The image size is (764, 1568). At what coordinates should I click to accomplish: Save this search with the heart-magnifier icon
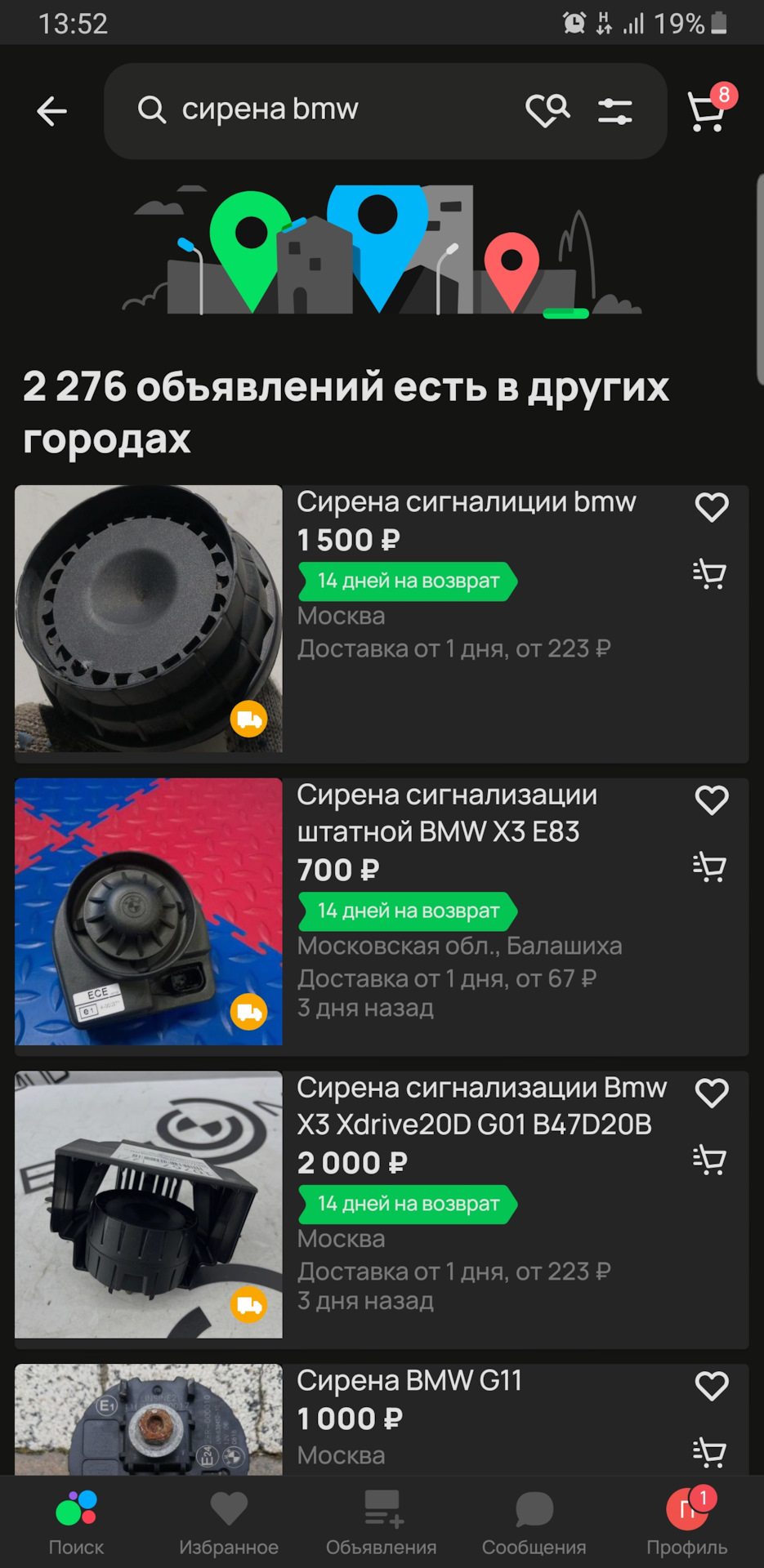tap(547, 110)
